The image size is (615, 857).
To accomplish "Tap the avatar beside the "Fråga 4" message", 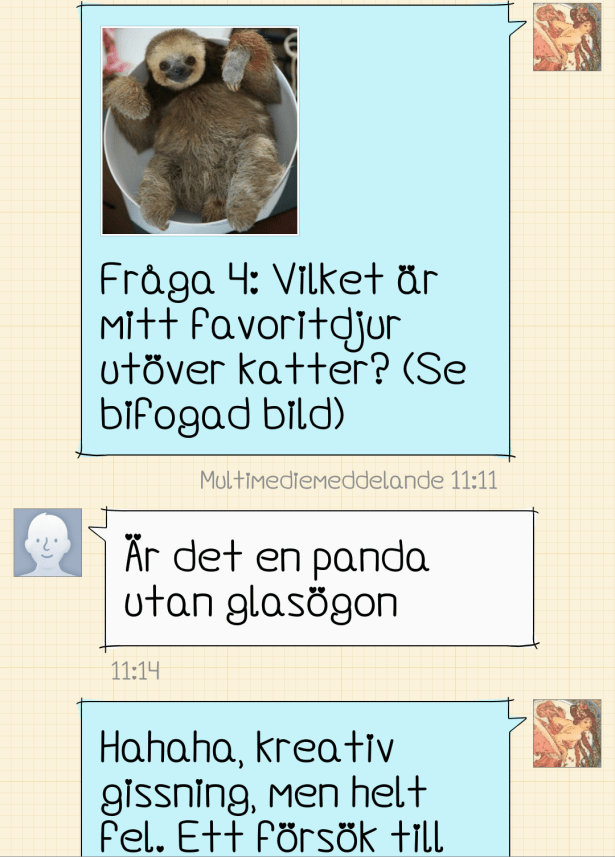I will click(566, 37).
